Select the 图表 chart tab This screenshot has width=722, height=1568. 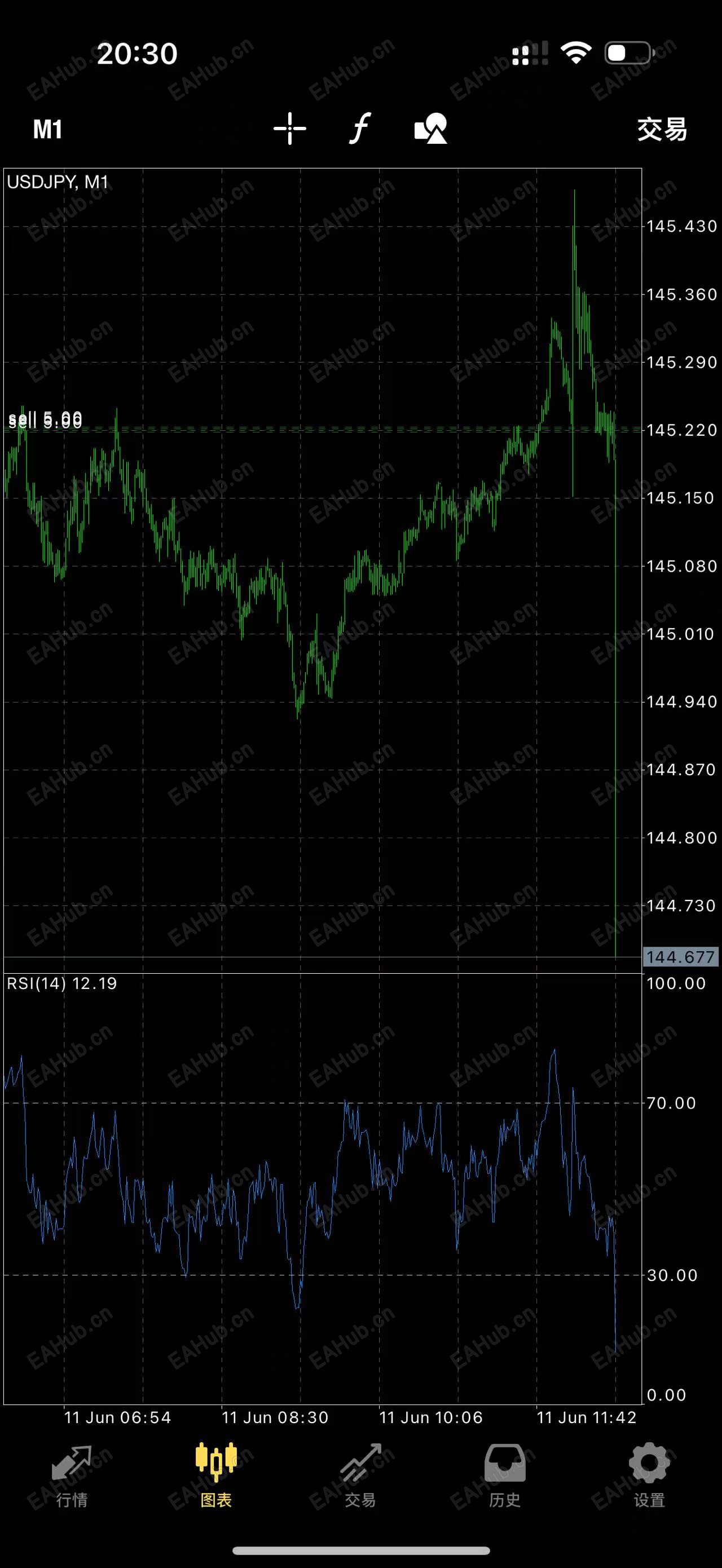pos(216,1476)
